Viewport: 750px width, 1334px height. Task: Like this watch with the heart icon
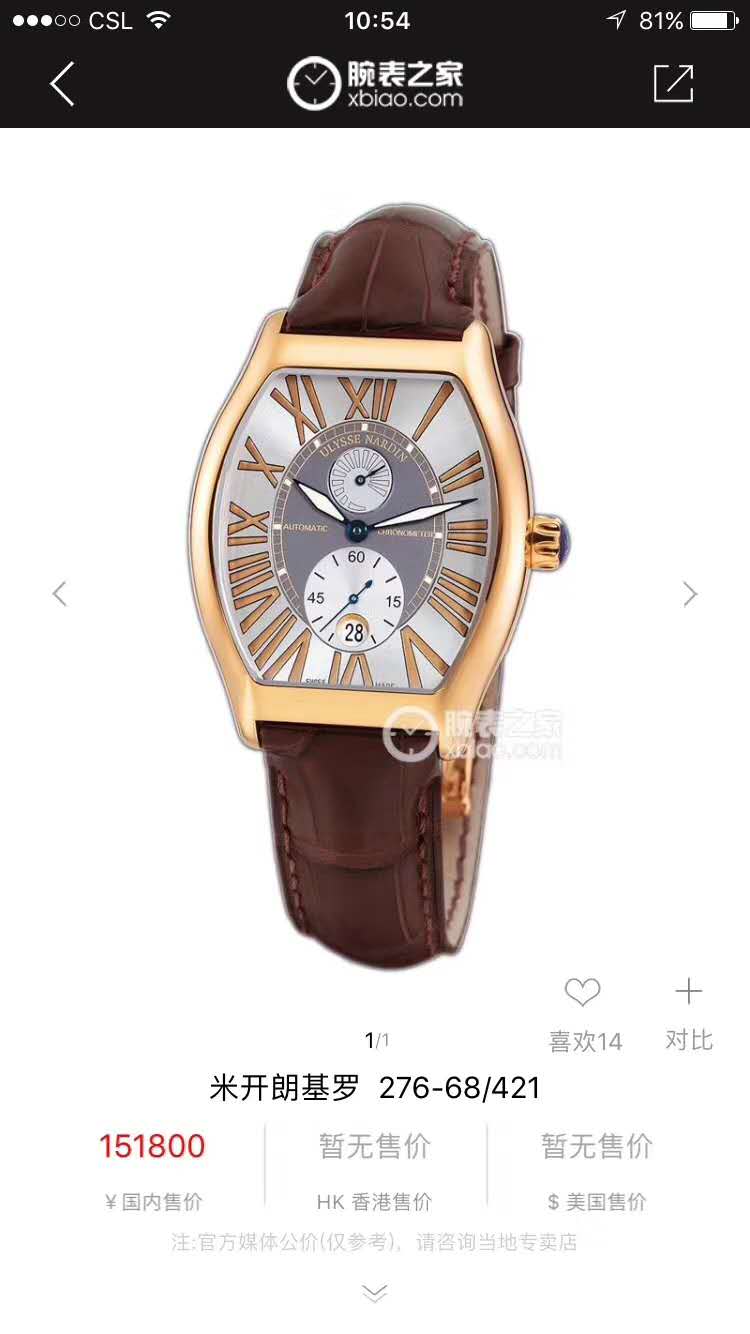(x=583, y=993)
